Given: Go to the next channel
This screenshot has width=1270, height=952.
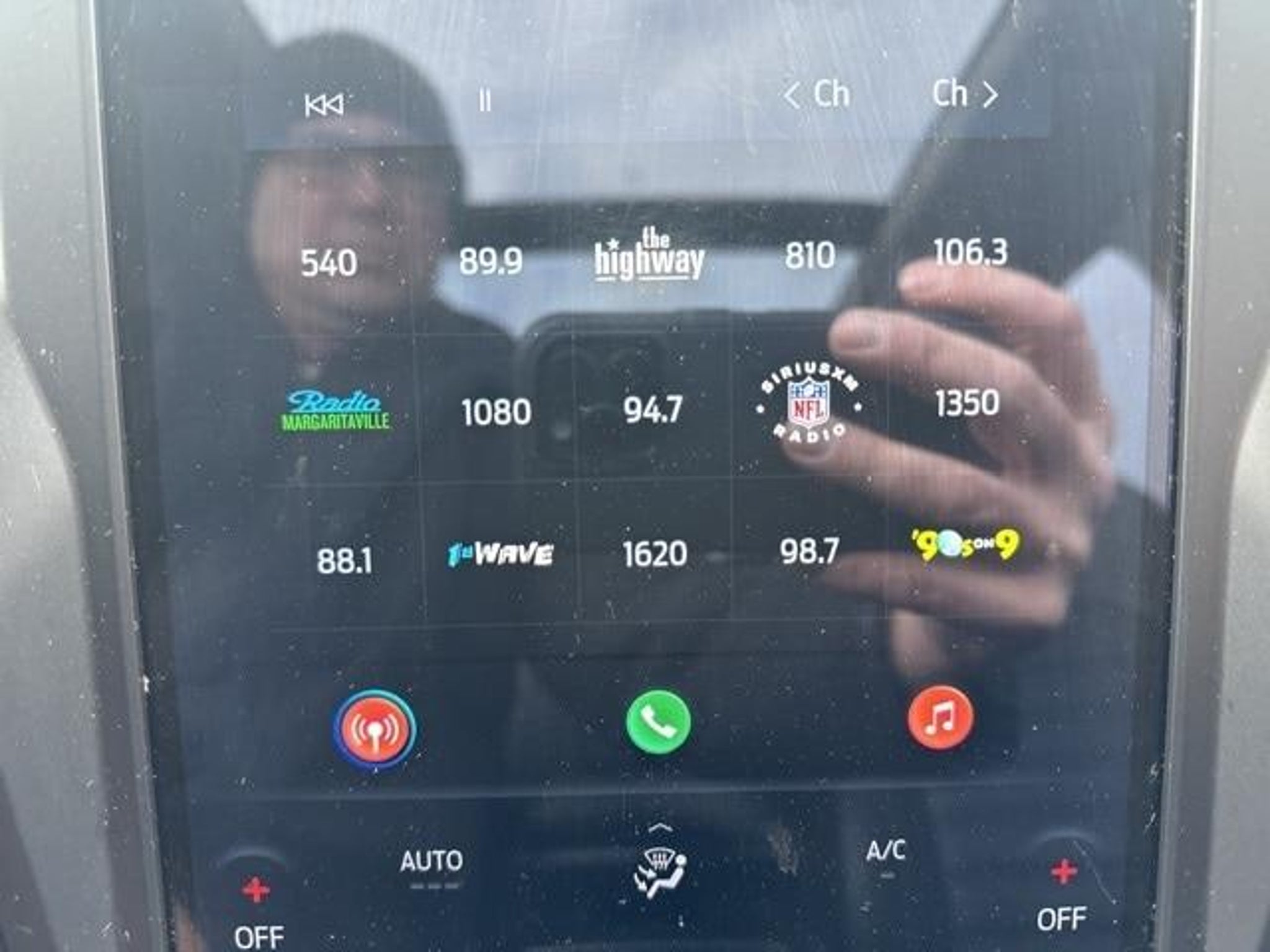Looking at the screenshot, I should coord(965,94).
